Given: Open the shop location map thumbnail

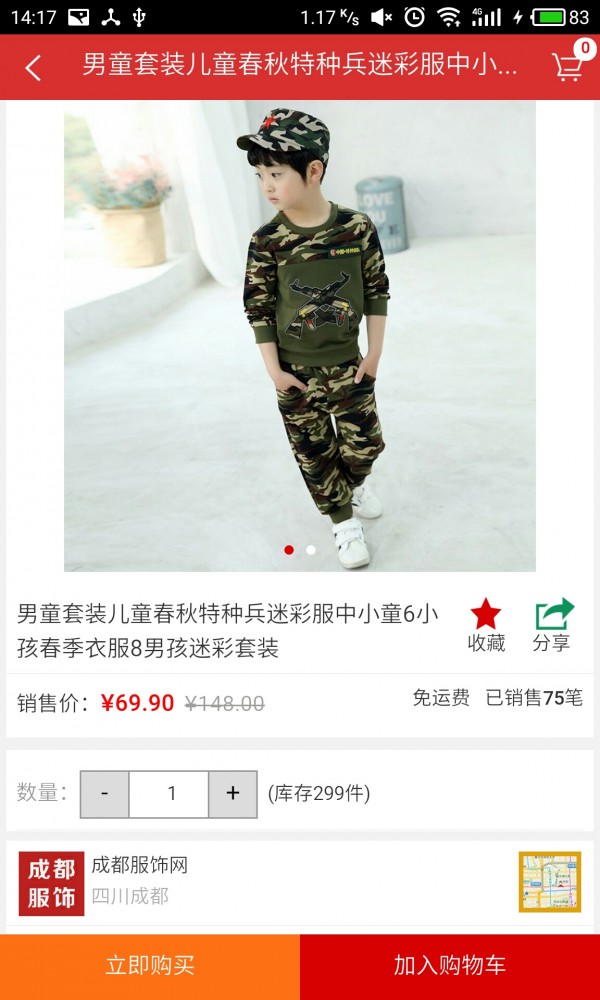Looking at the screenshot, I should pyautogui.click(x=549, y=882).
